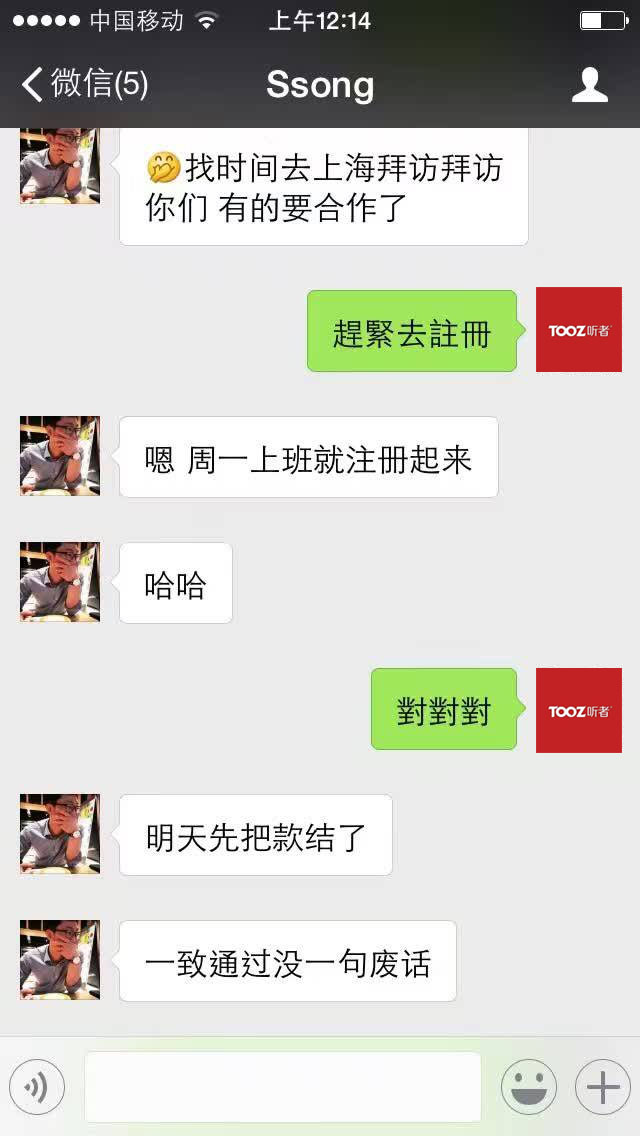The width and height of the screenshot is (640, 1136).
Task: Go back to the 微信 chat list
Action: pyautogui.click(x=84, y=84)
